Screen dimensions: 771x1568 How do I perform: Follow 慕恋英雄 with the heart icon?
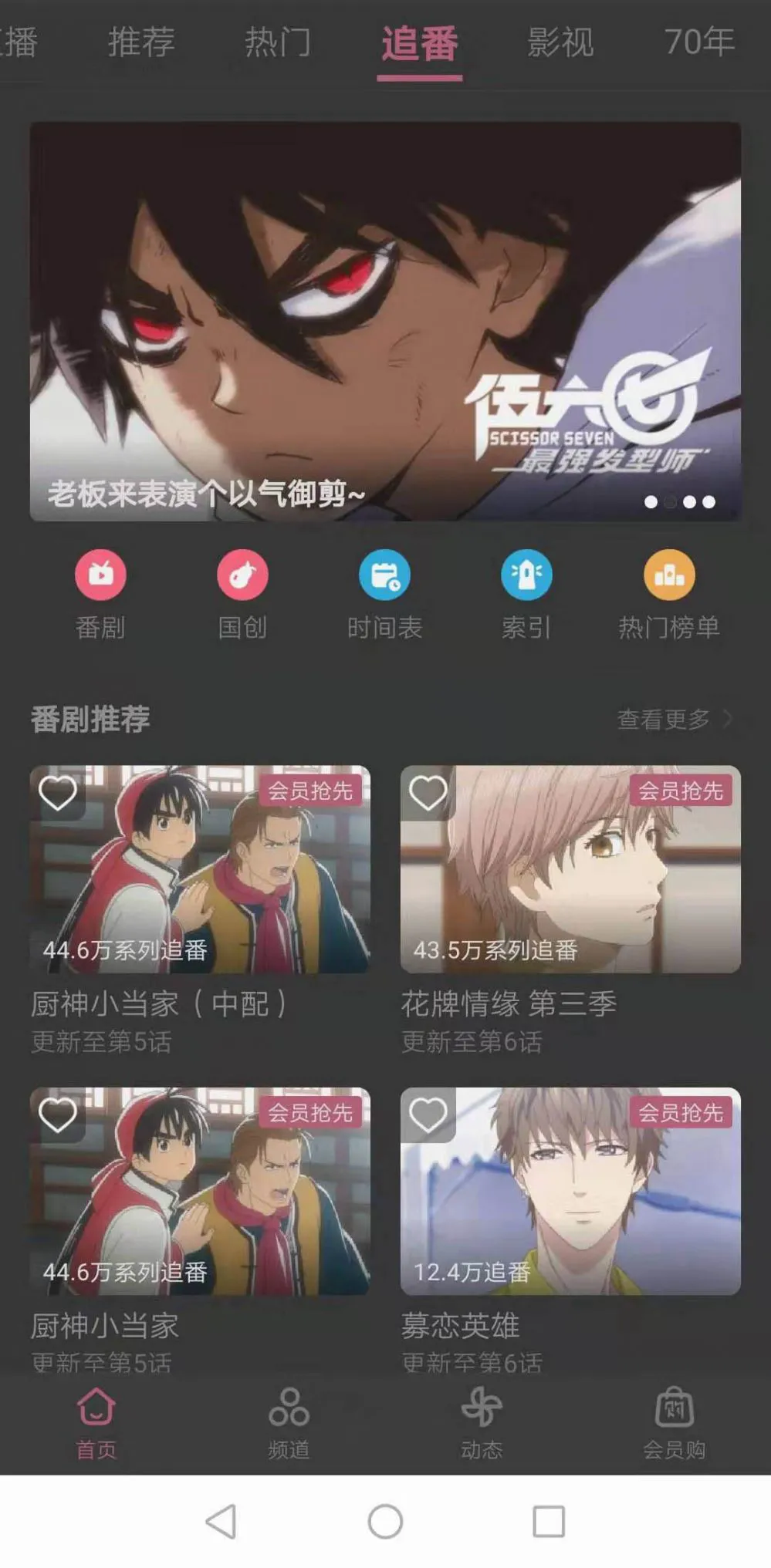[428, 1114]
